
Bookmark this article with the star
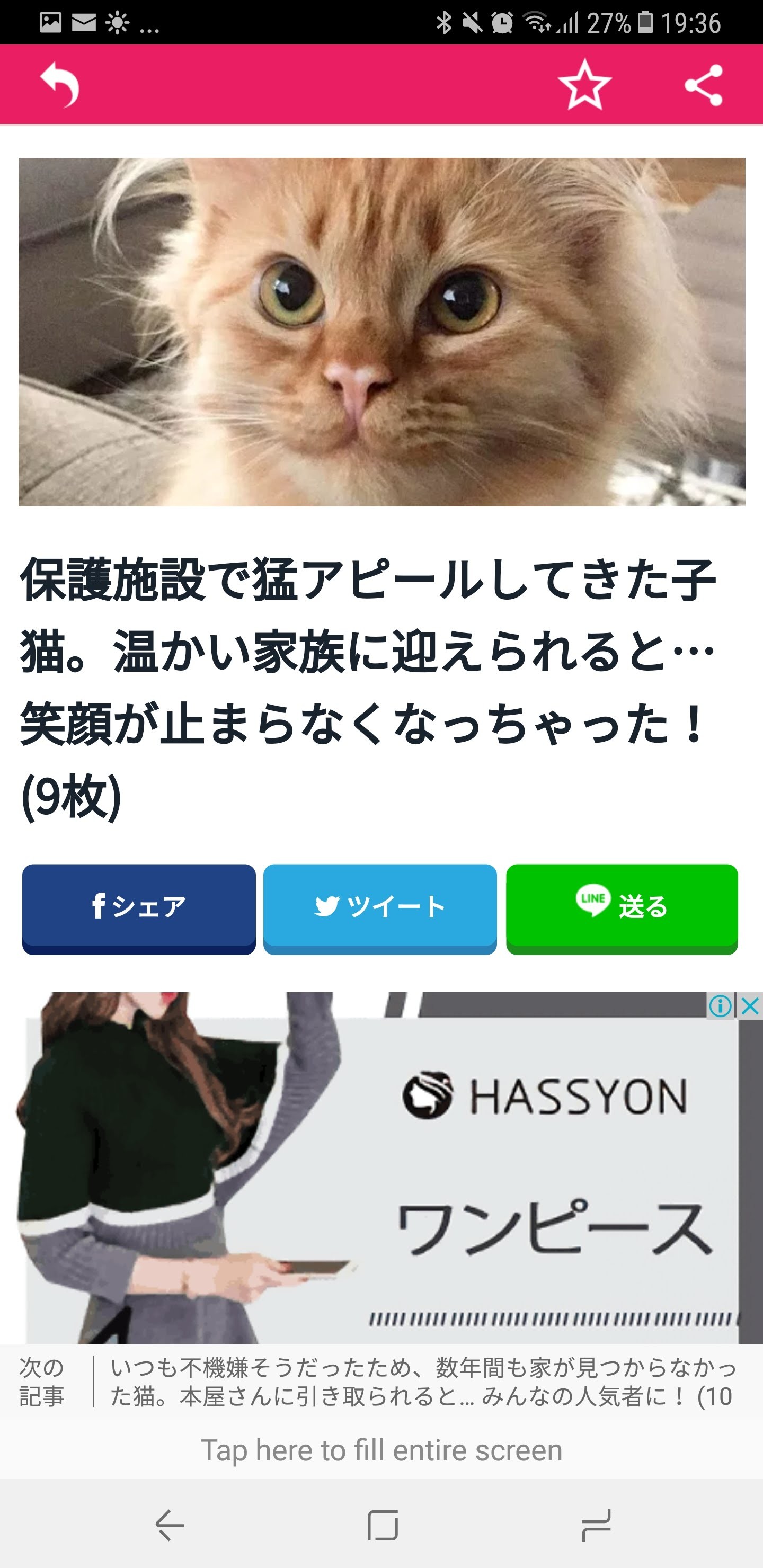(584, 85)
